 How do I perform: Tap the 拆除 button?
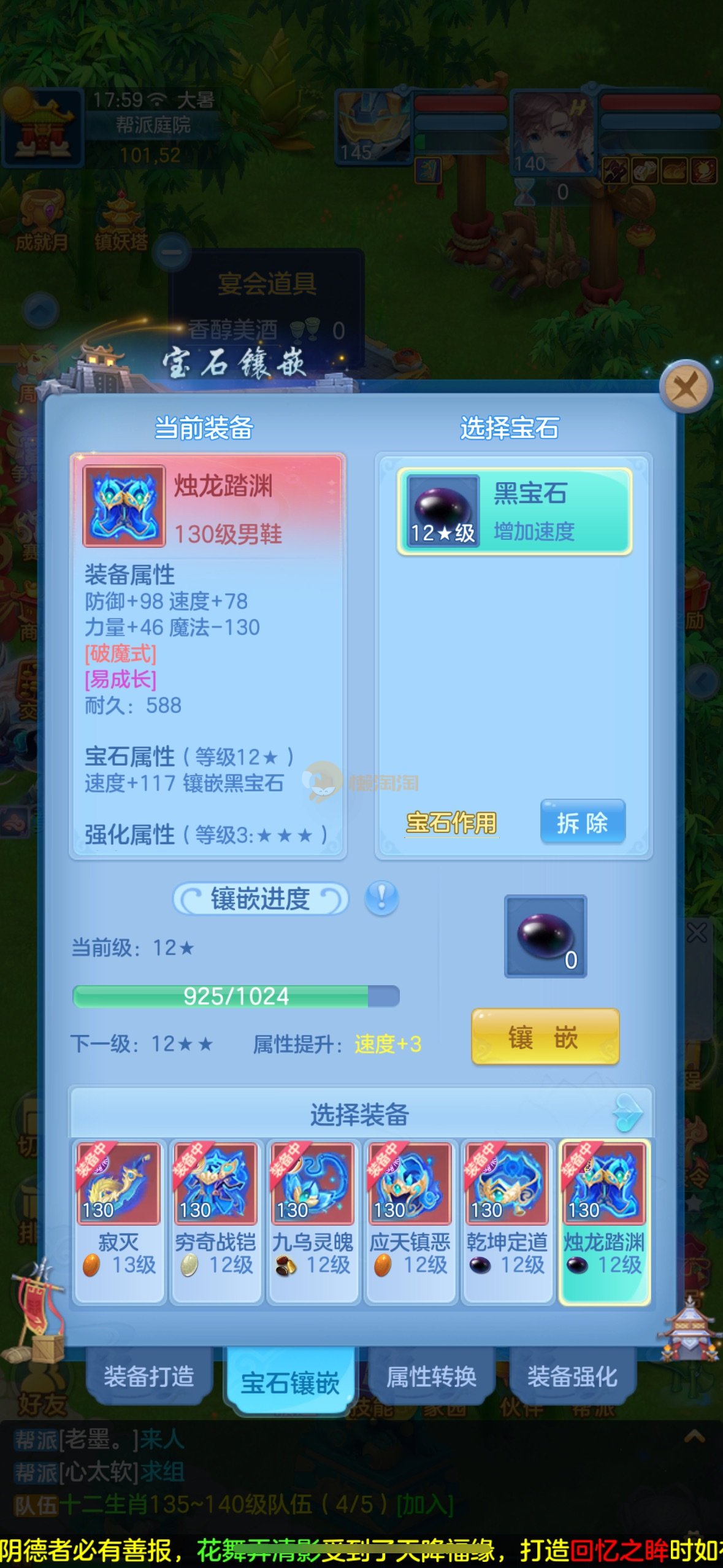click(583, 822)
